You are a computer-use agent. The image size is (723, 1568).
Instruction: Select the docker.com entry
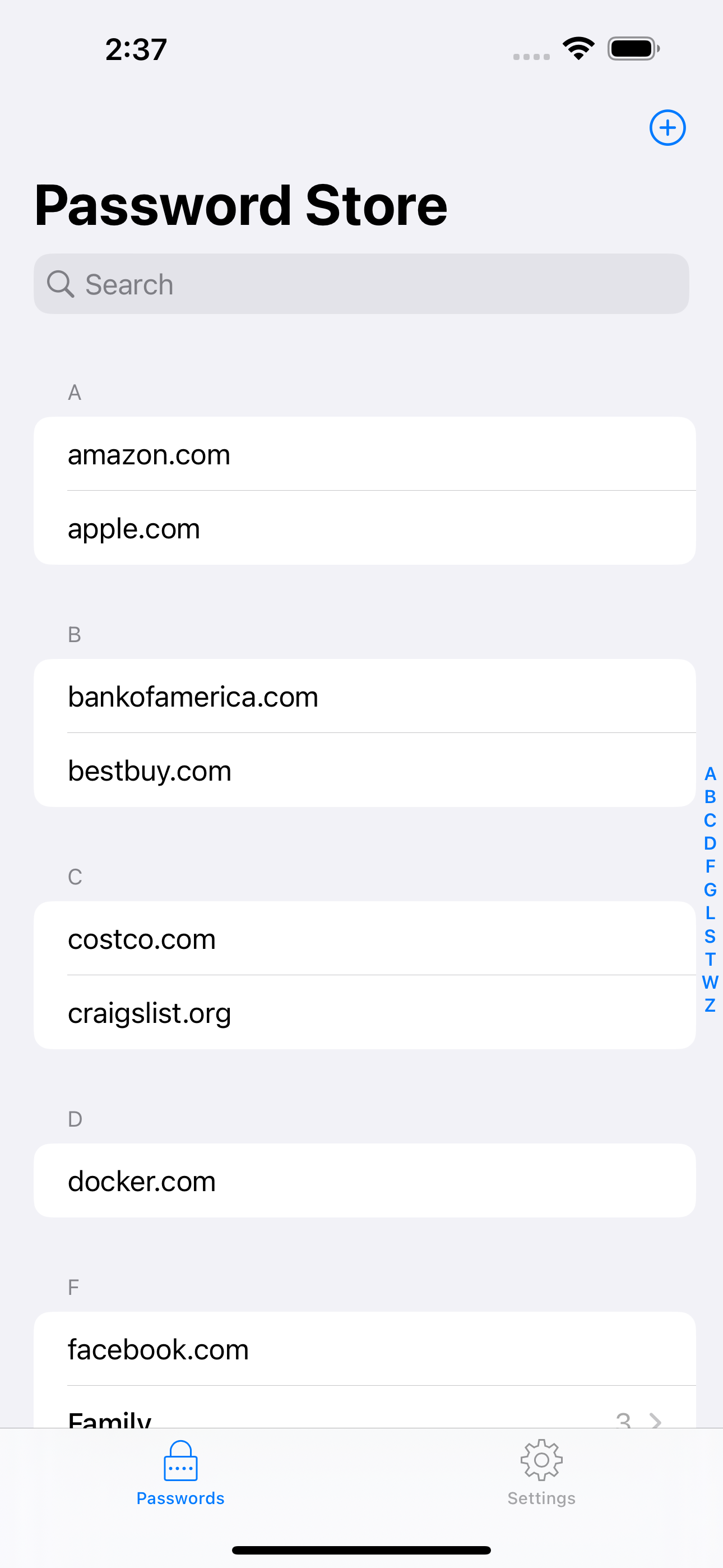point(364,1181)
